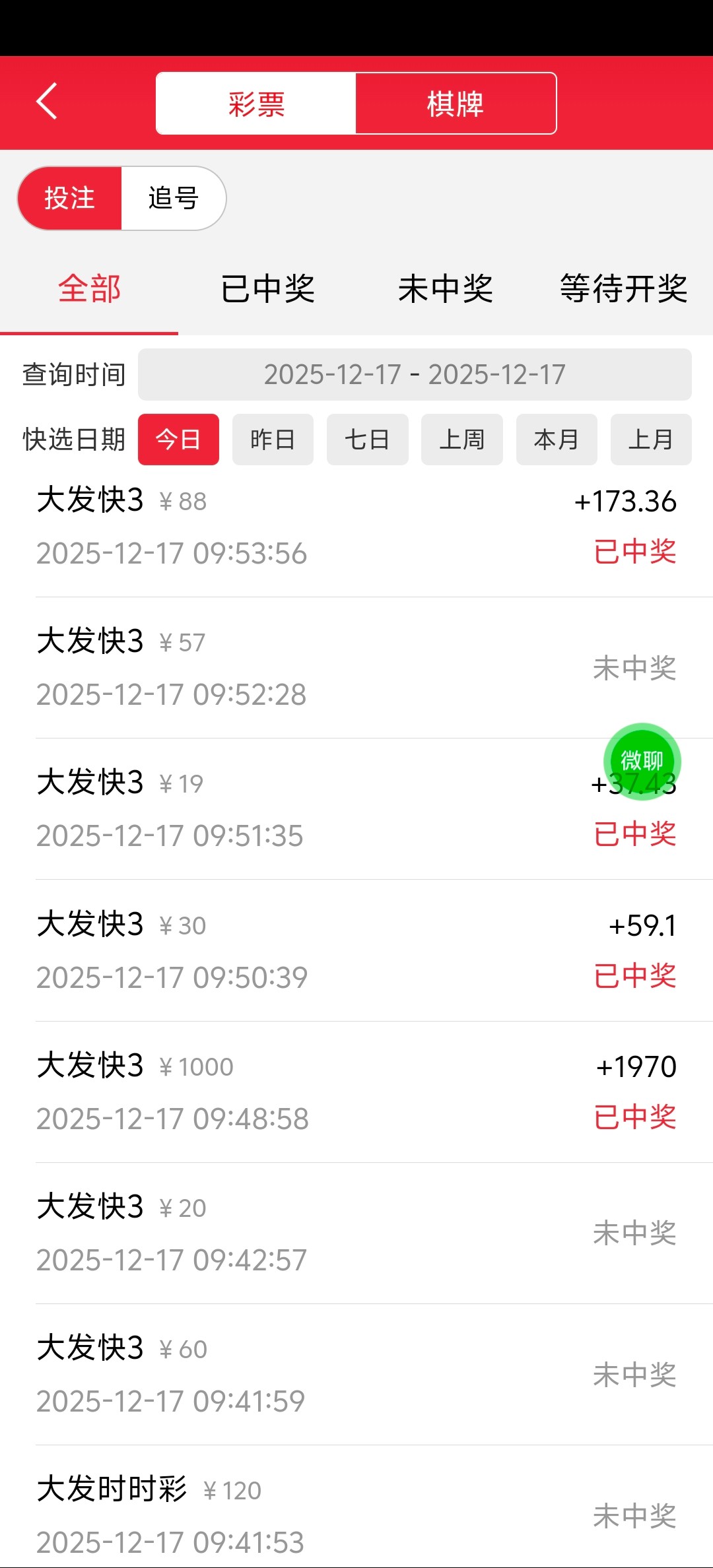Screen dimensions: 713x1568
Task: Choose the 今日 quick date chip
Action: (x=178, y=440)
